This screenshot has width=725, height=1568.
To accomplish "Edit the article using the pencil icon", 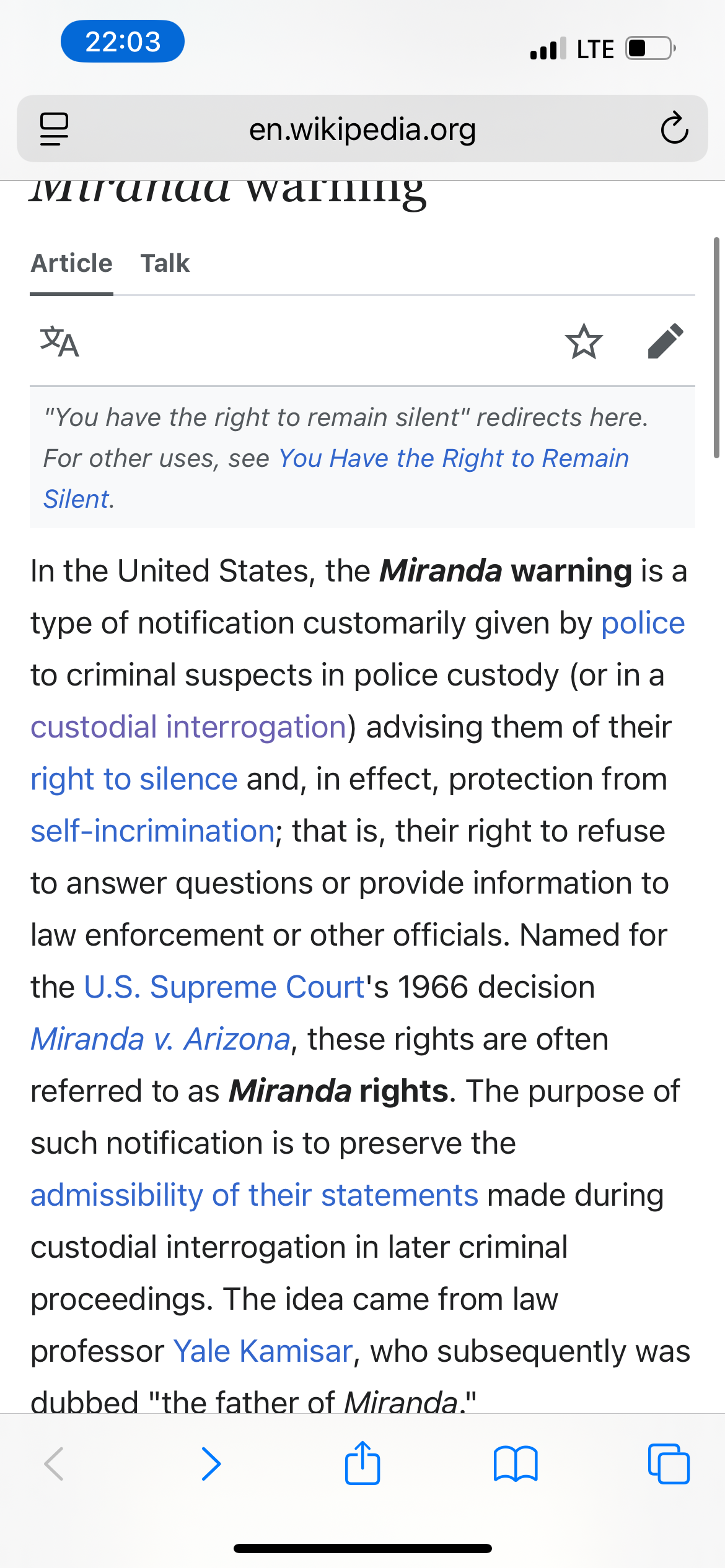I will point(666,341).
